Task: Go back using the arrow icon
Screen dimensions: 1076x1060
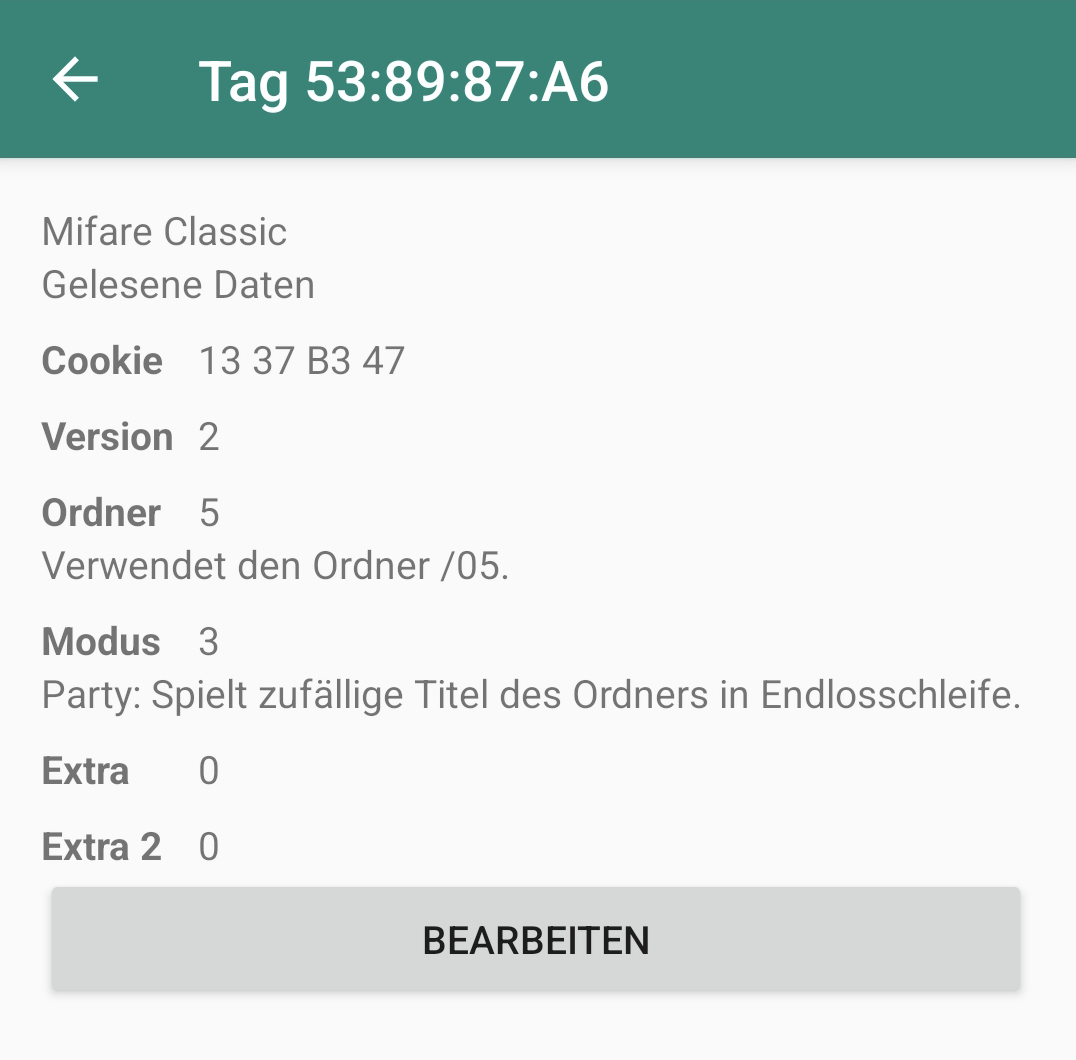Action: tap(76, 80)
